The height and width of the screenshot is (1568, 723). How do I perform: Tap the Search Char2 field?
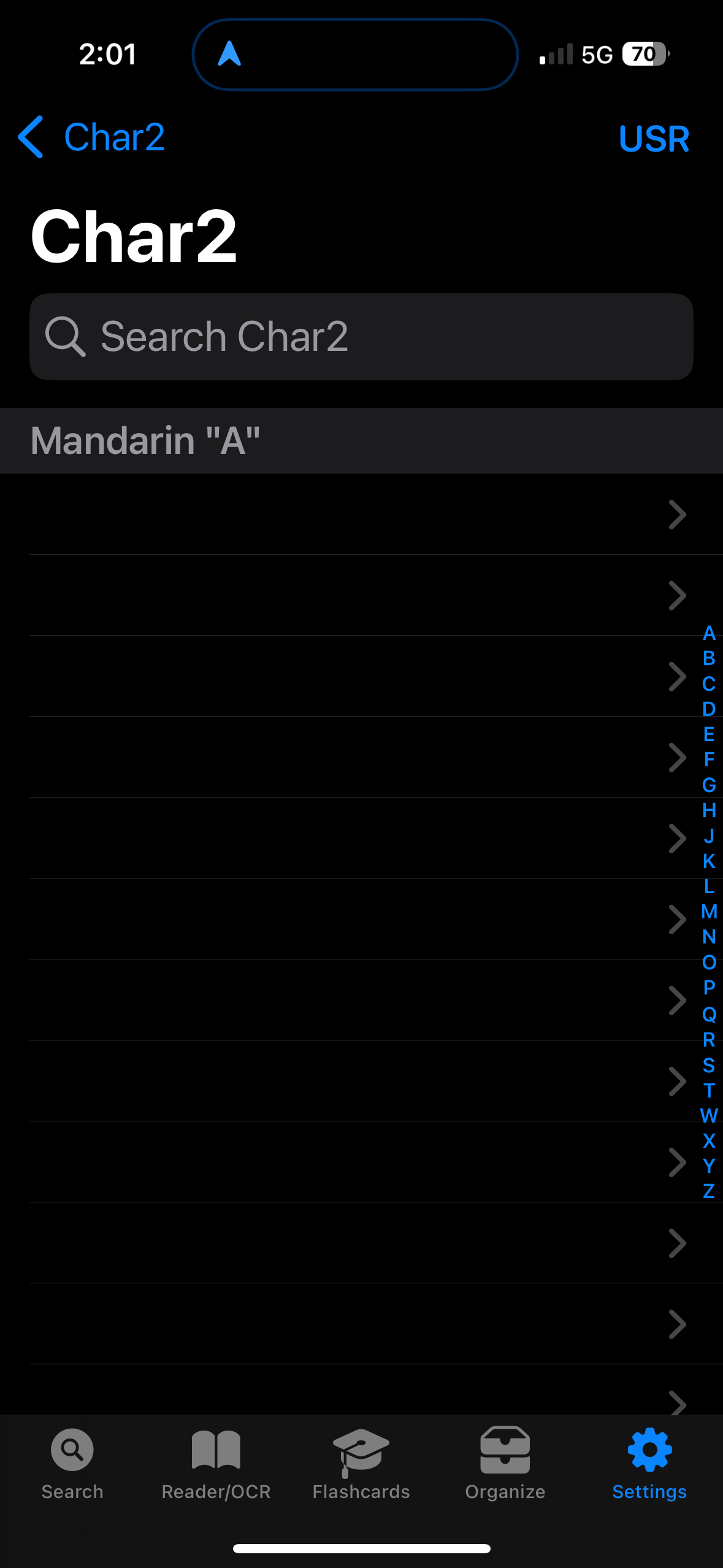(361, 337)
